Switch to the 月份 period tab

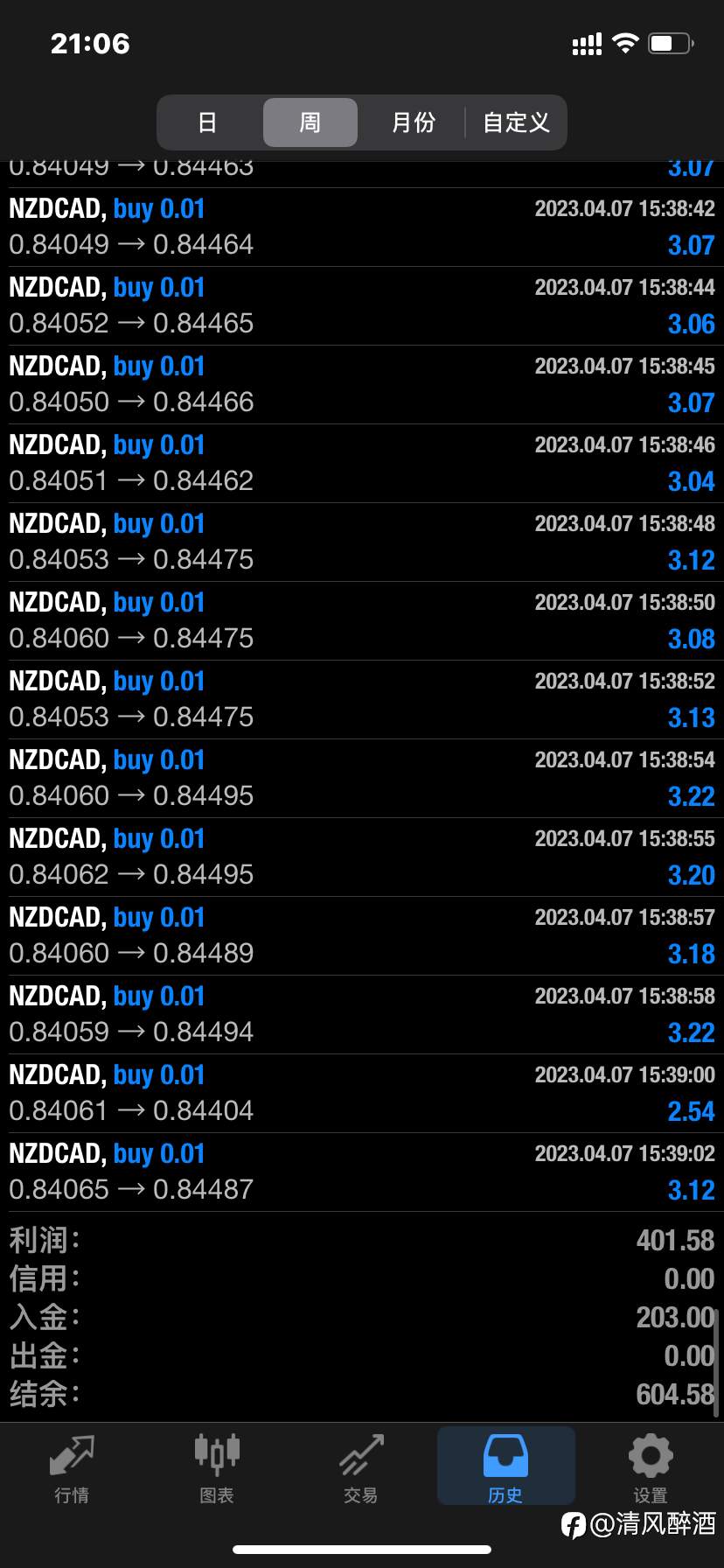click(413, 122)
